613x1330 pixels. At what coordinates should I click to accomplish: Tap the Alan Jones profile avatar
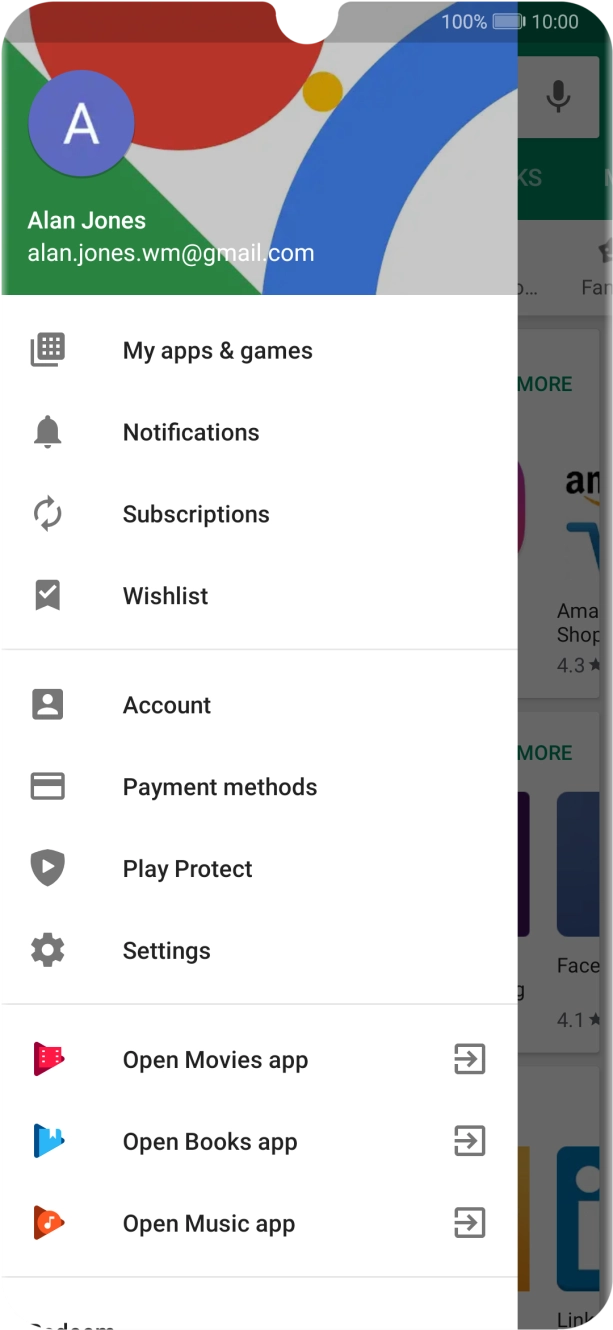[x=81, y=123]
